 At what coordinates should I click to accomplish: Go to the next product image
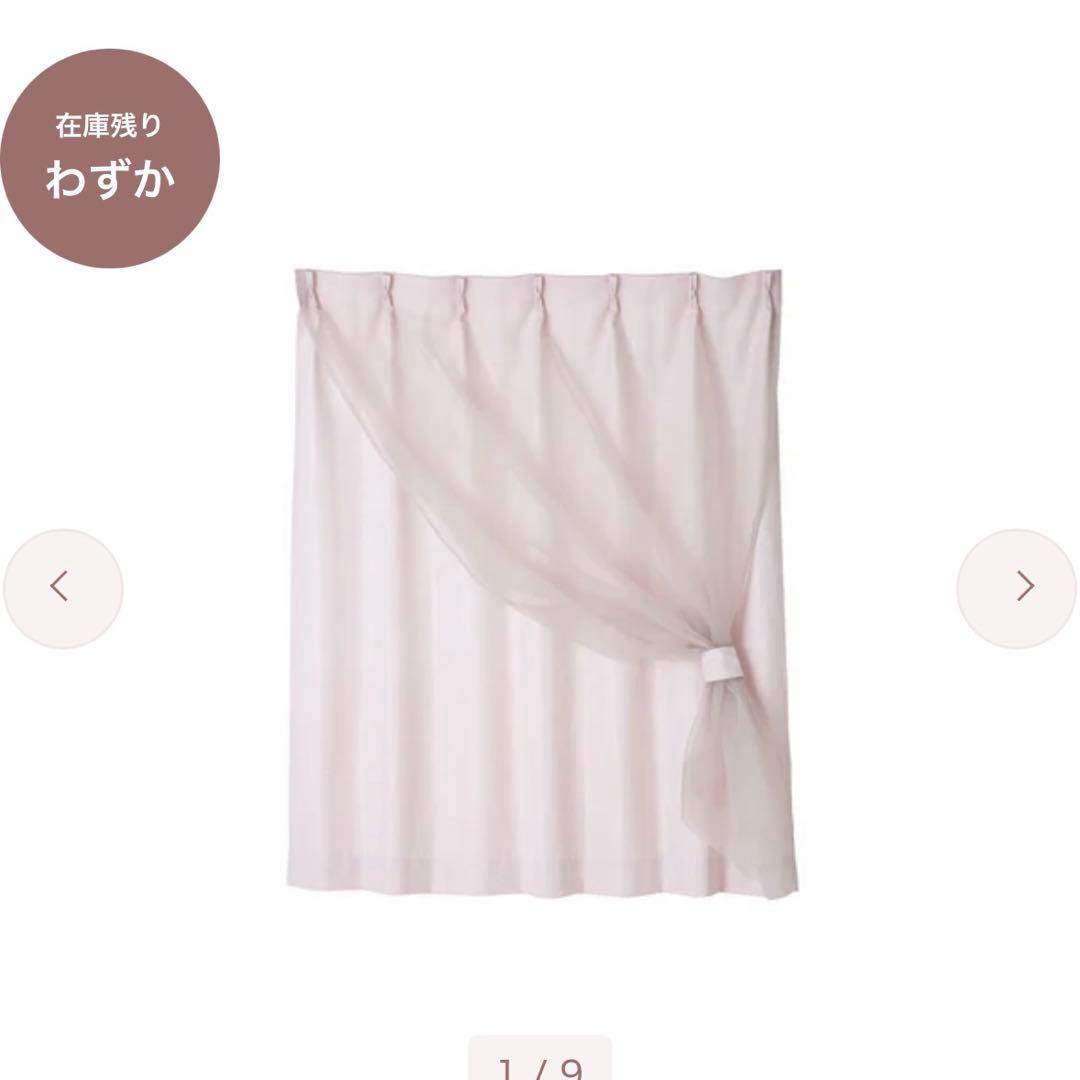tap(1017, 588)
